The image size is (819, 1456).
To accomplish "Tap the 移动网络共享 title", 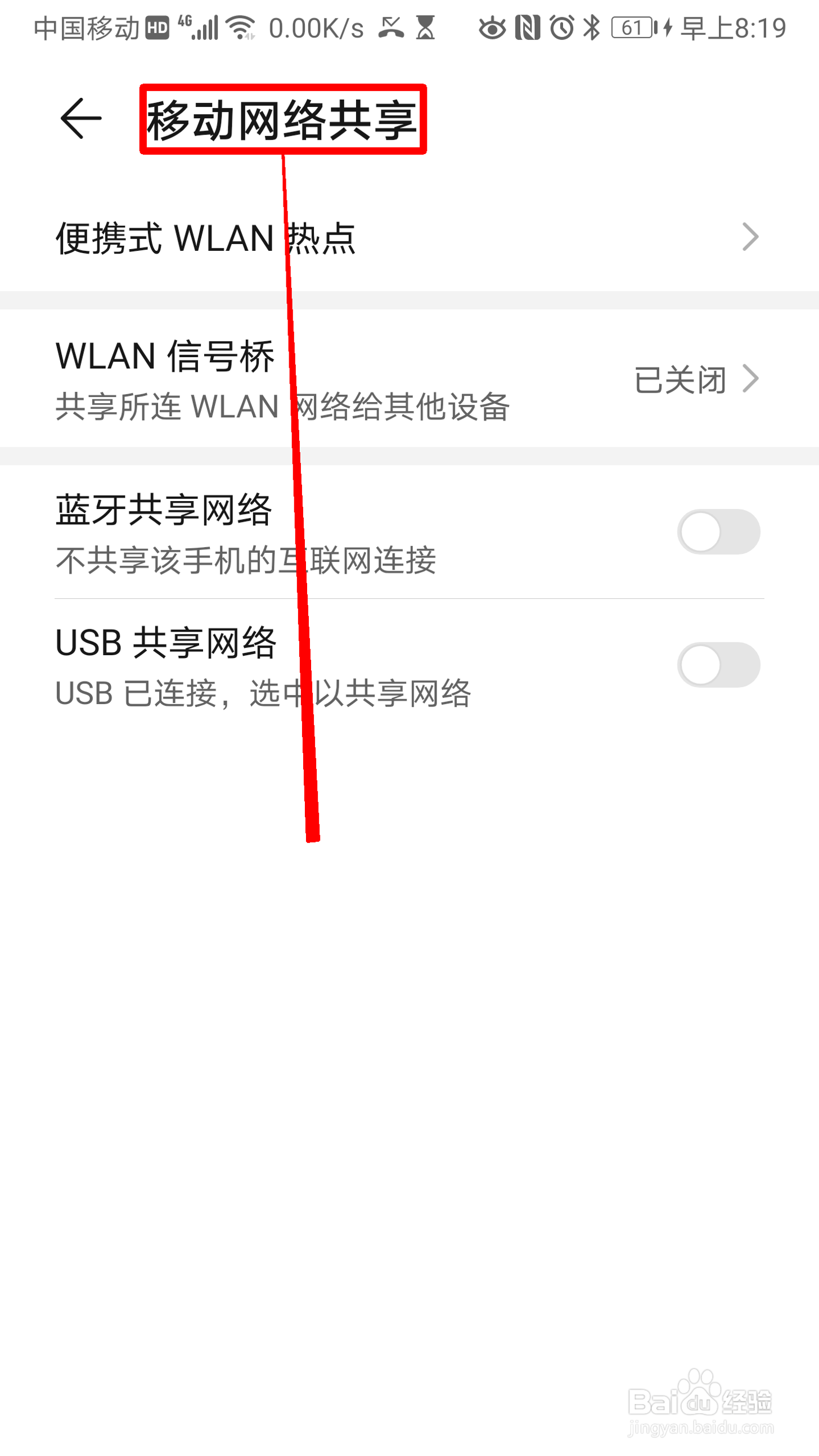I will point(284,119).
